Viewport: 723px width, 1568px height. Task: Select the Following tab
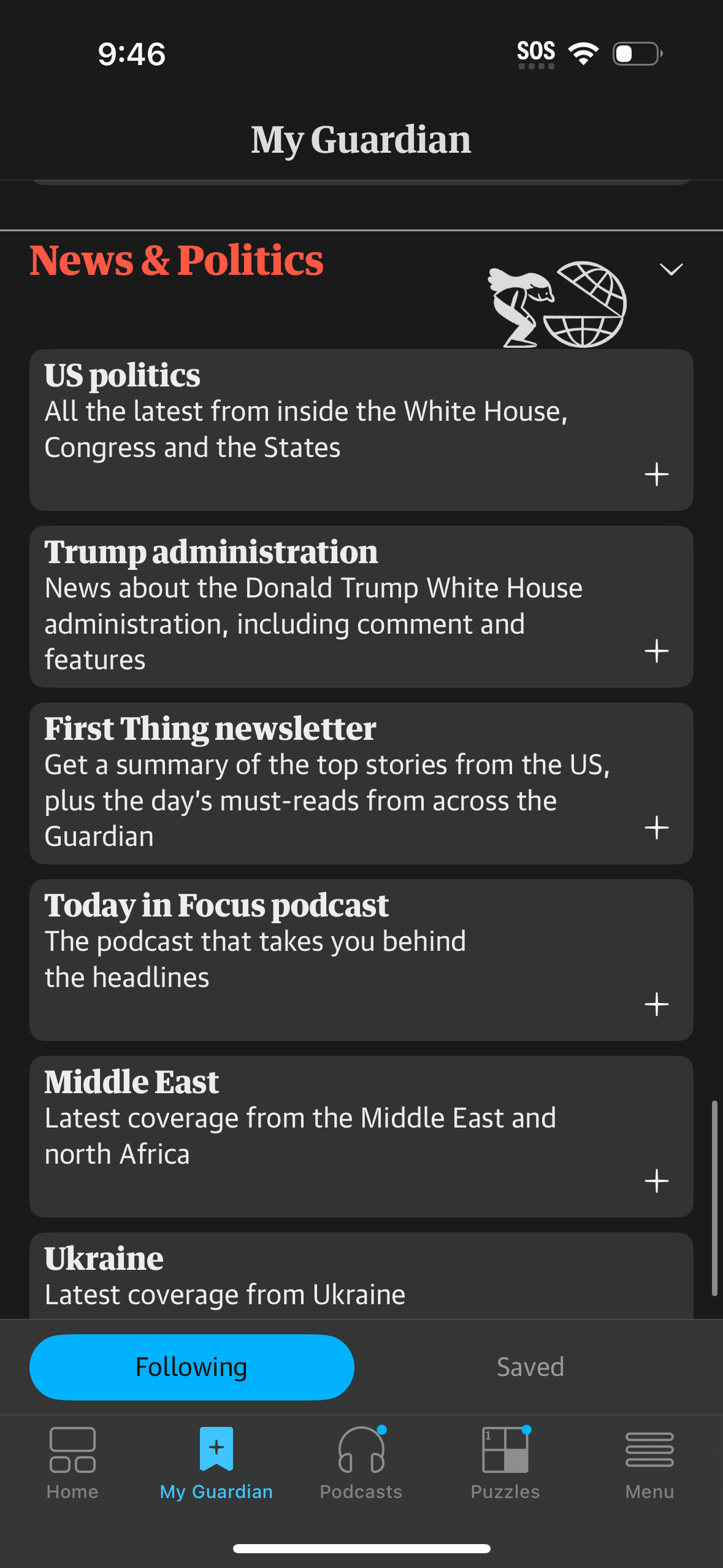[x=192, y=1367]
